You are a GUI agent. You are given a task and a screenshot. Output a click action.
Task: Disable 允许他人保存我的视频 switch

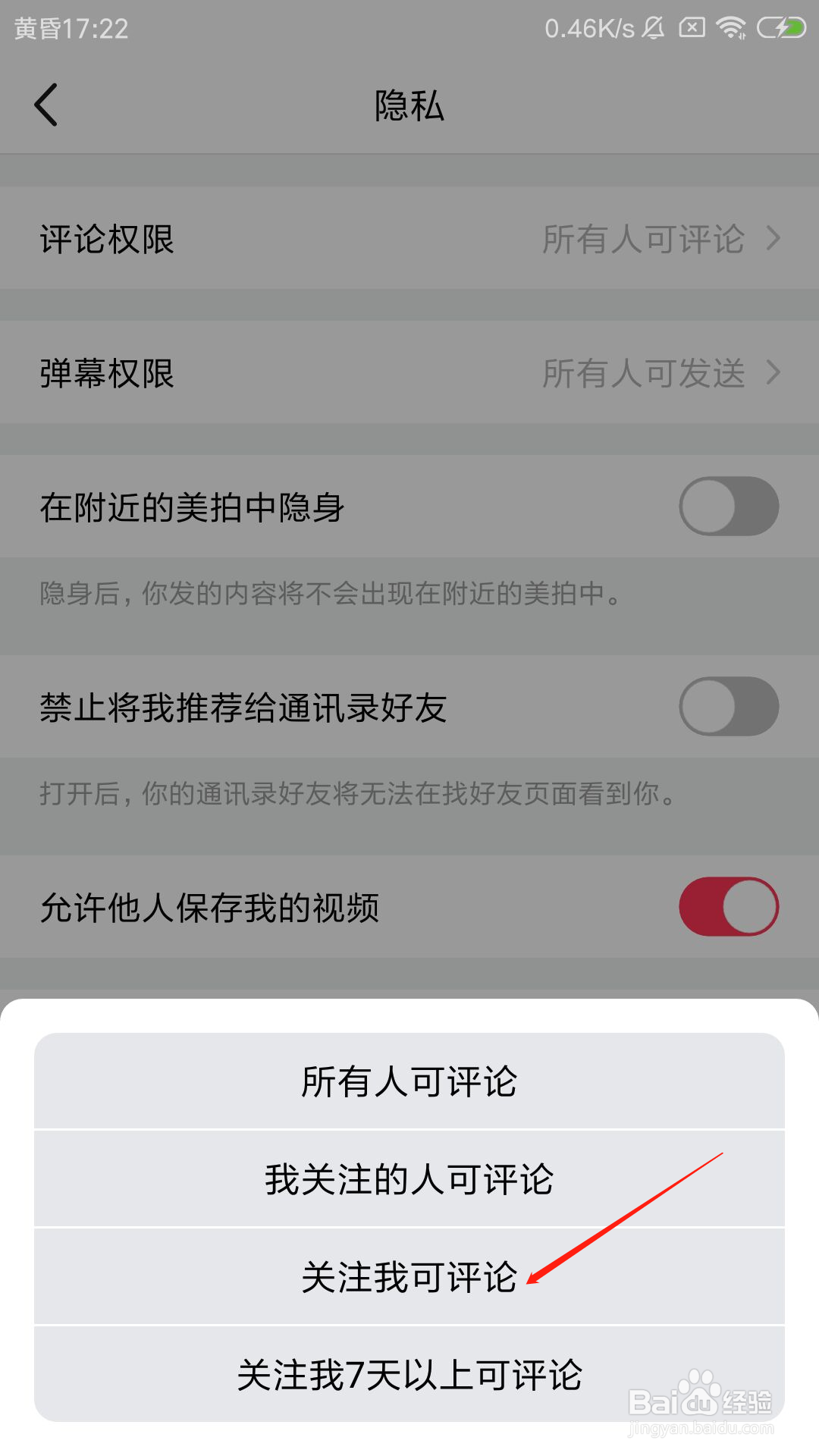[x=726, y=907]
